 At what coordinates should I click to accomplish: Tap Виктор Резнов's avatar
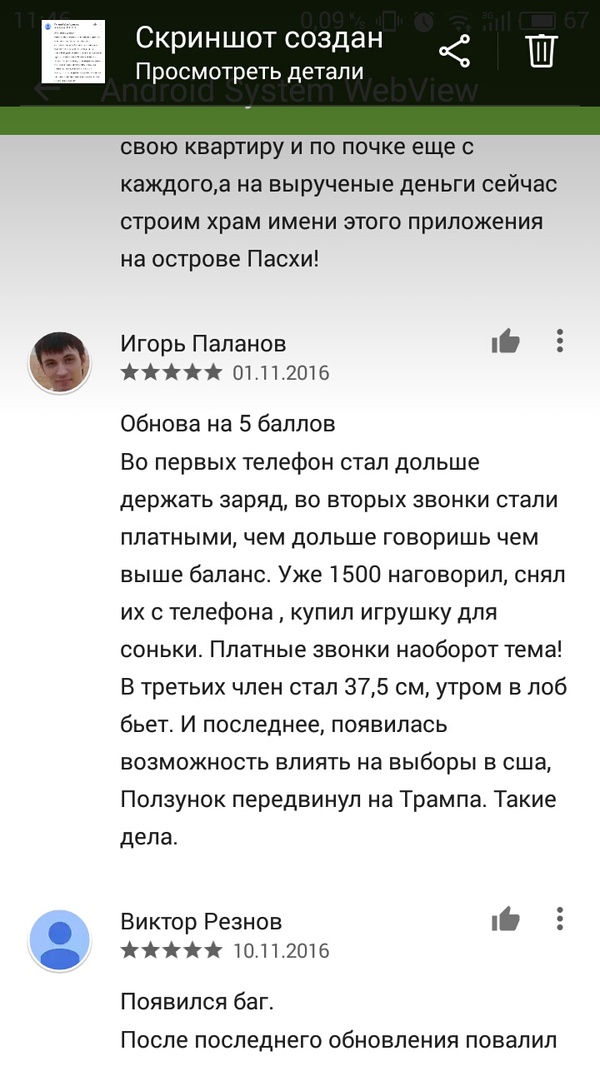60,939
